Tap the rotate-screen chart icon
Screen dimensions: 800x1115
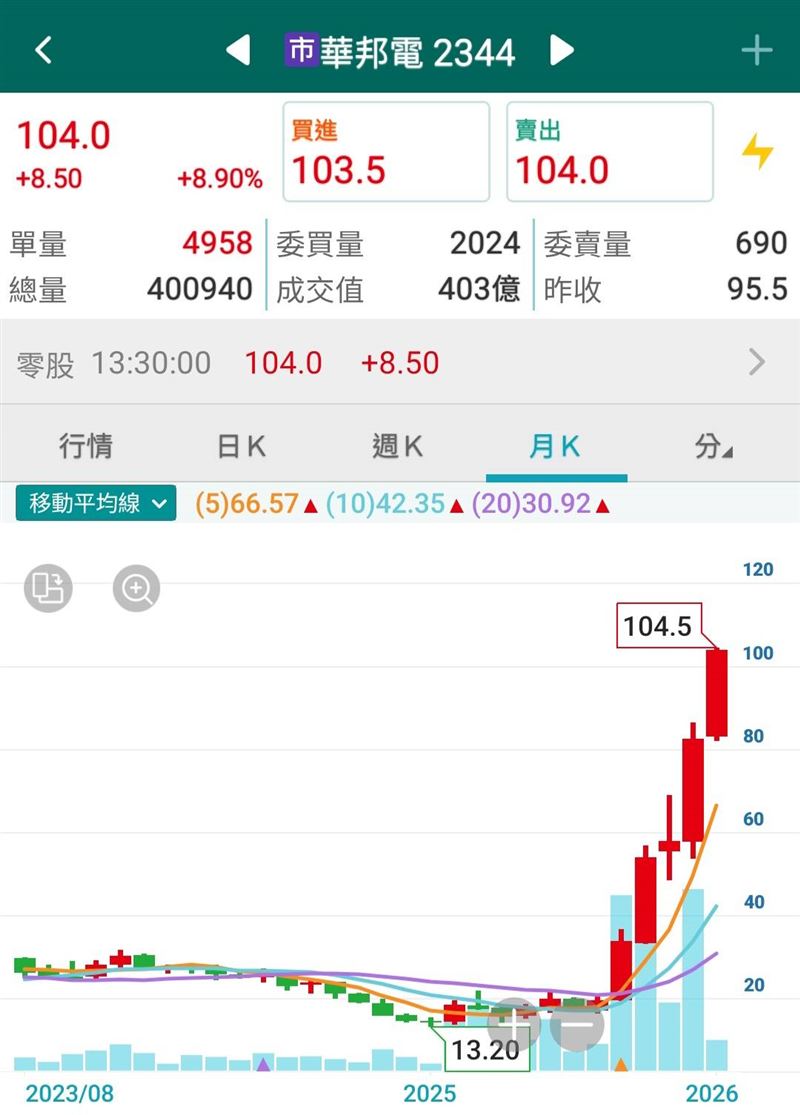(47, 588)
